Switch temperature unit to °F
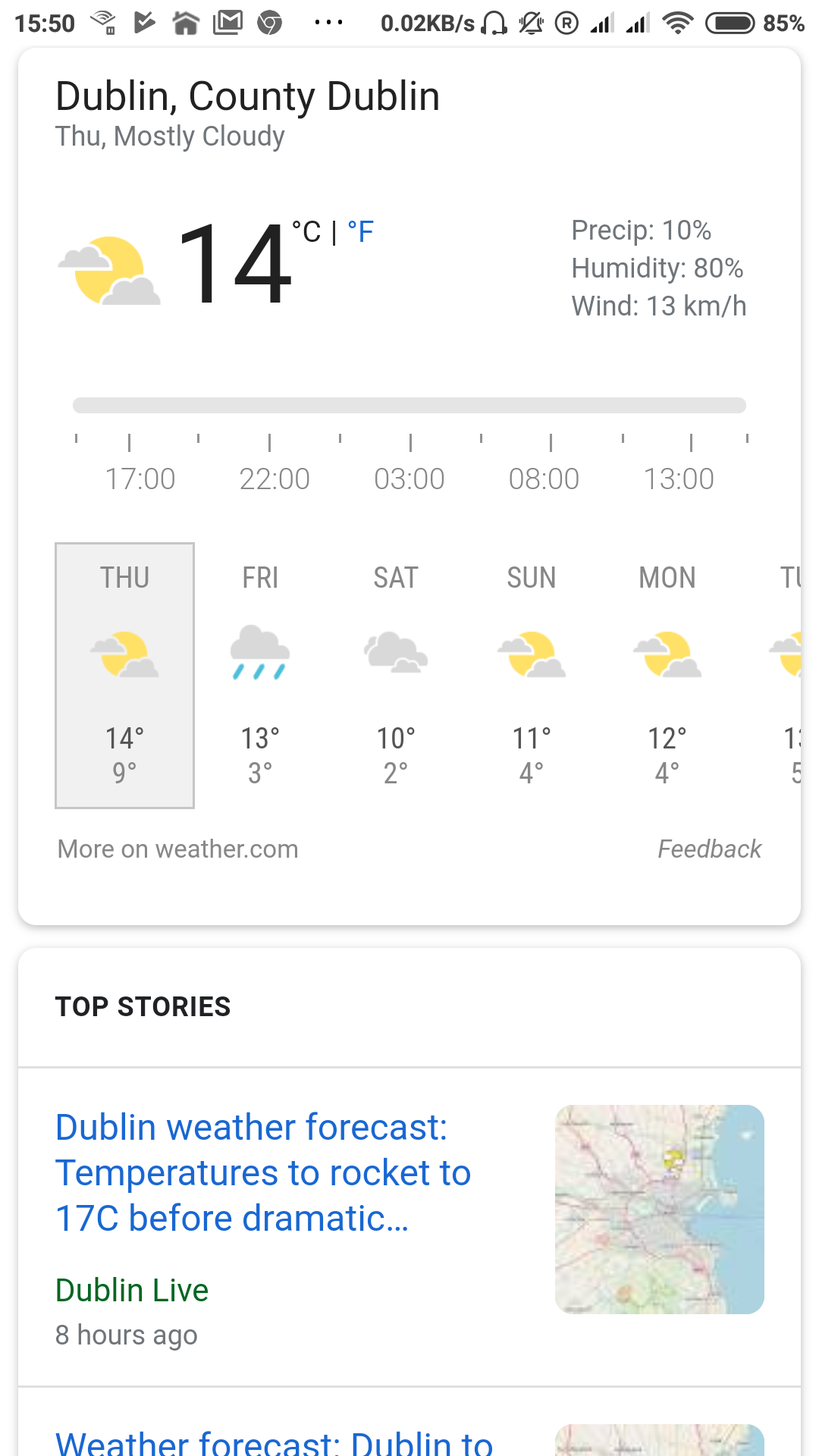 coord(360,232)
